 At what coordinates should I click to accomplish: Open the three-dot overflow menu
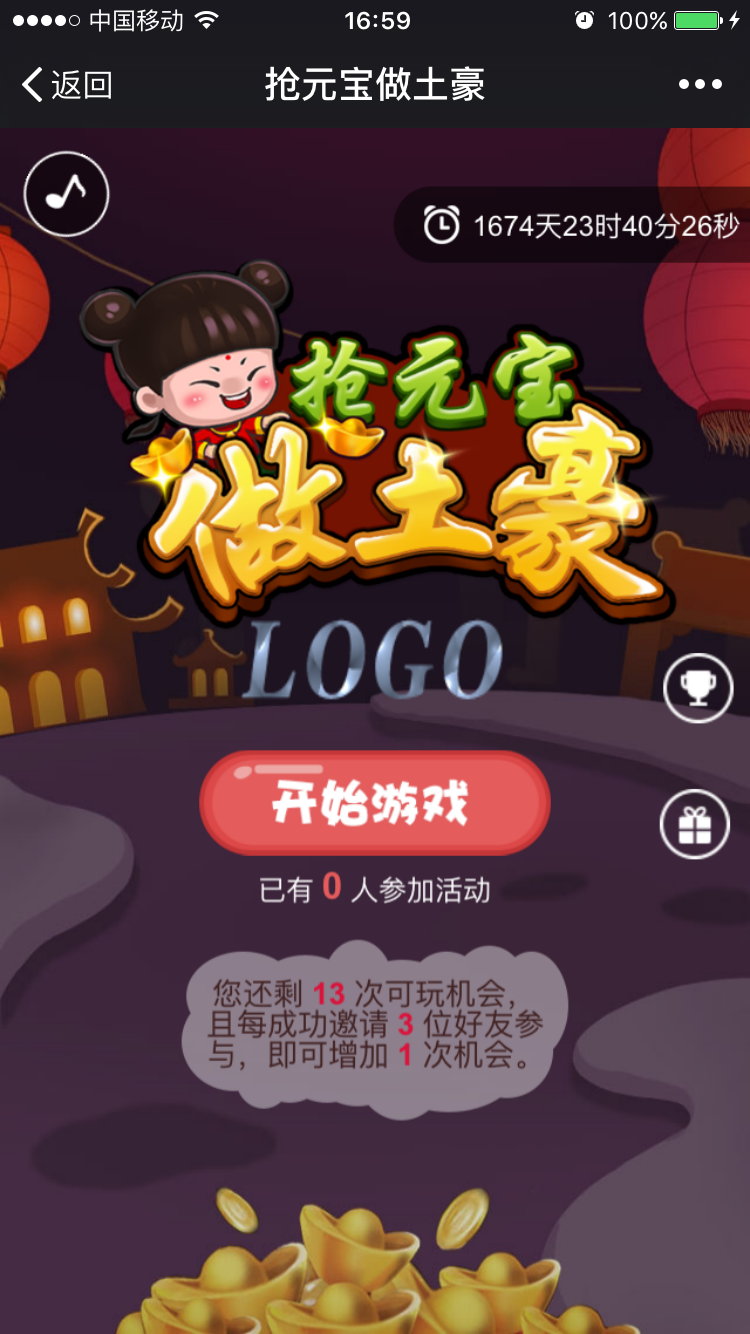[700, 85]
